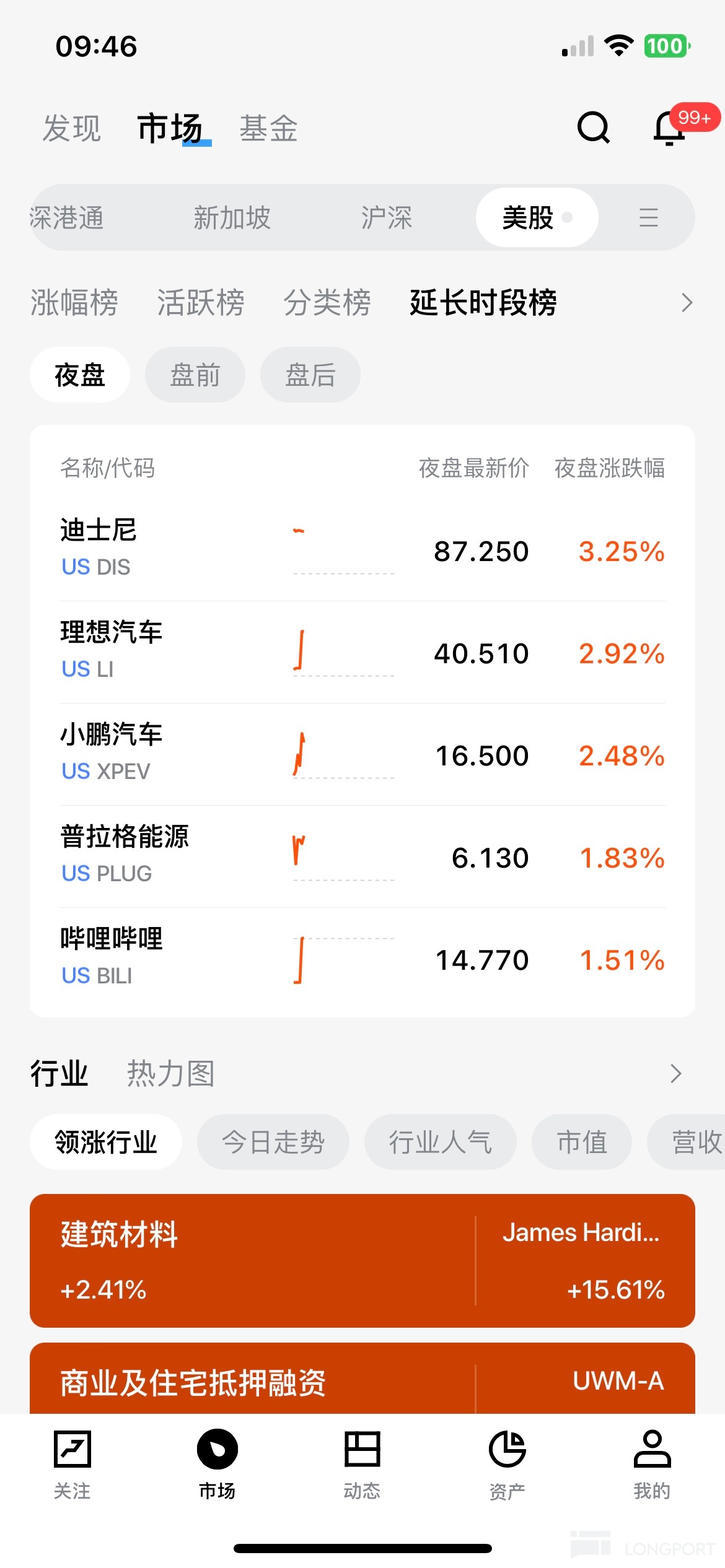The width and height of the screenshot is (725, 1568).
Task: Open the 迪士尼 US DIS stock row
Action: point(362,550)
